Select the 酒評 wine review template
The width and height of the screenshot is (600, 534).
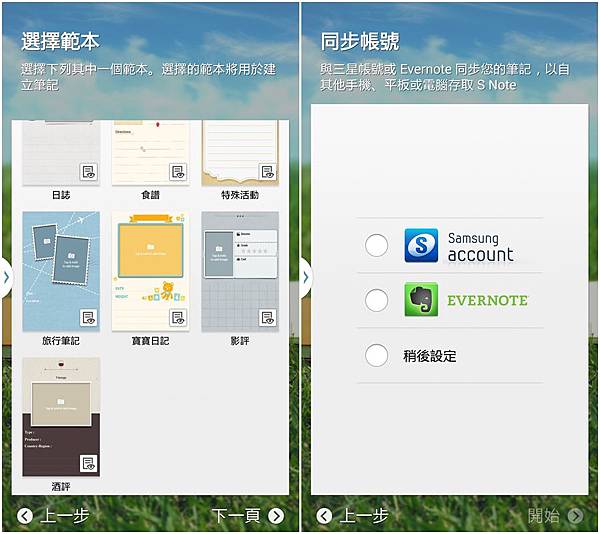[61, 416]
